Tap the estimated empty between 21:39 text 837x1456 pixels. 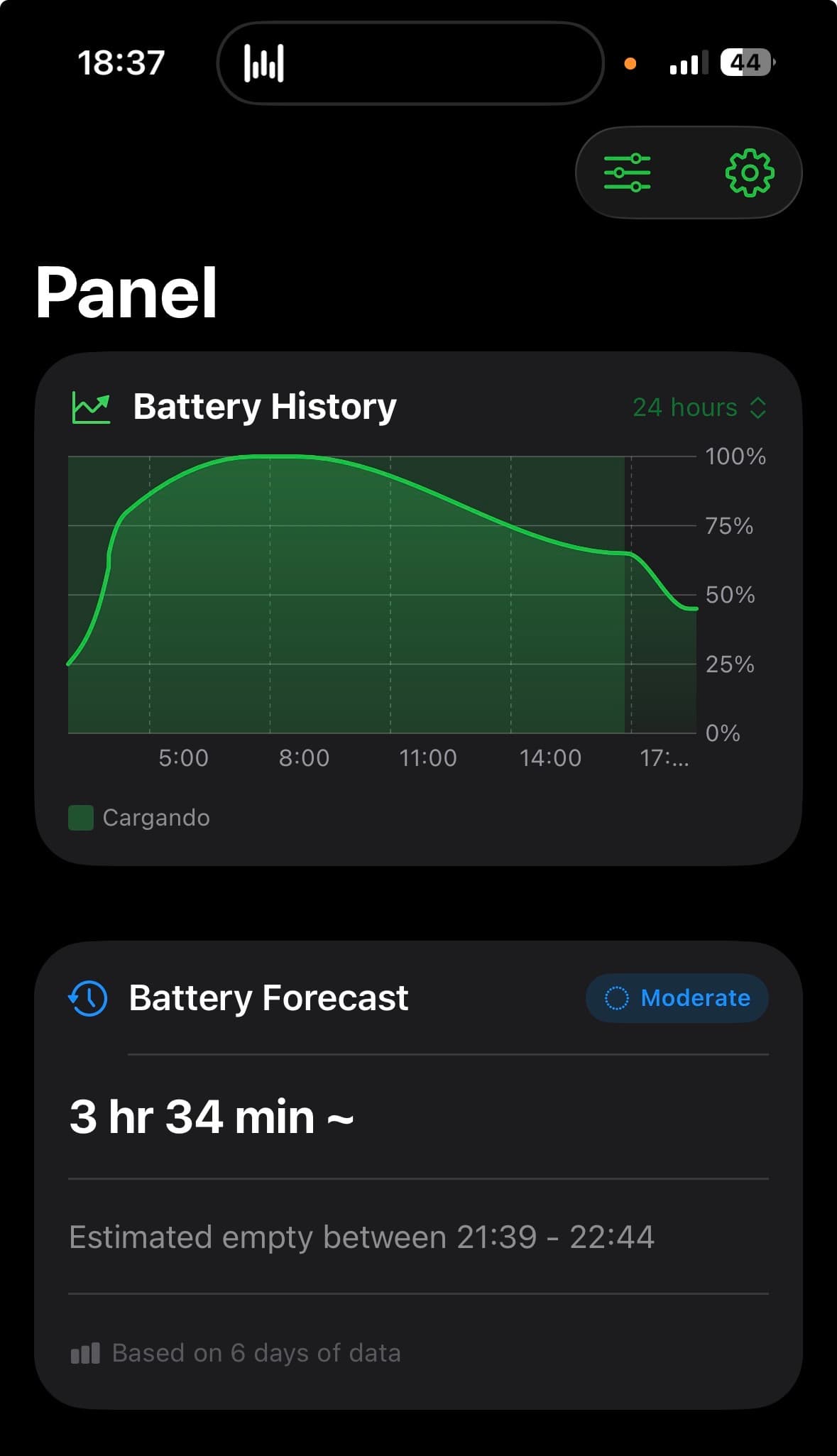click(361, 1237)
